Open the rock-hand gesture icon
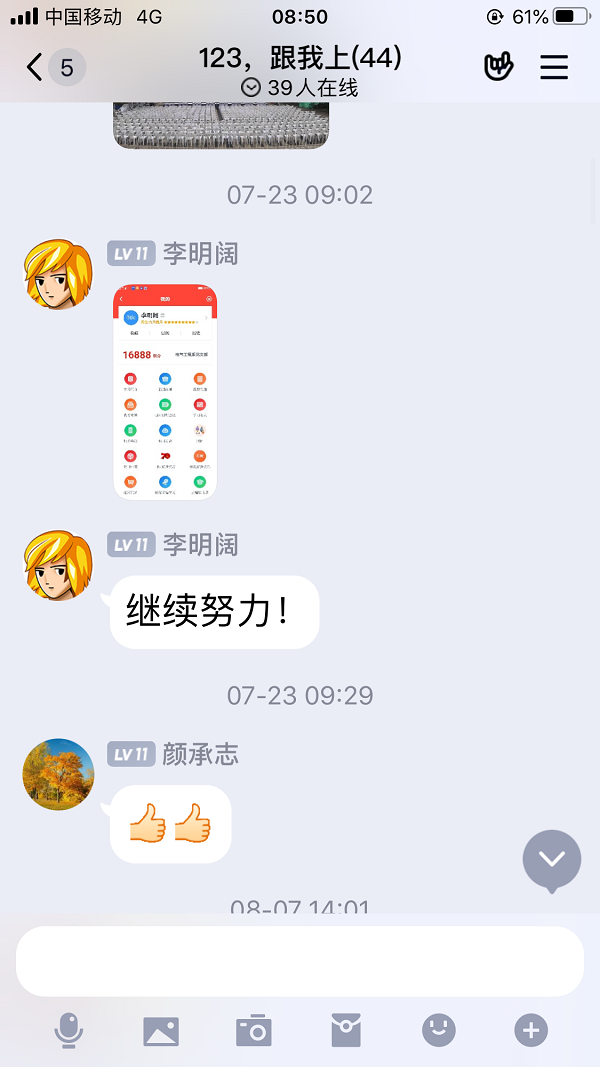 click(x=498, y=67)
